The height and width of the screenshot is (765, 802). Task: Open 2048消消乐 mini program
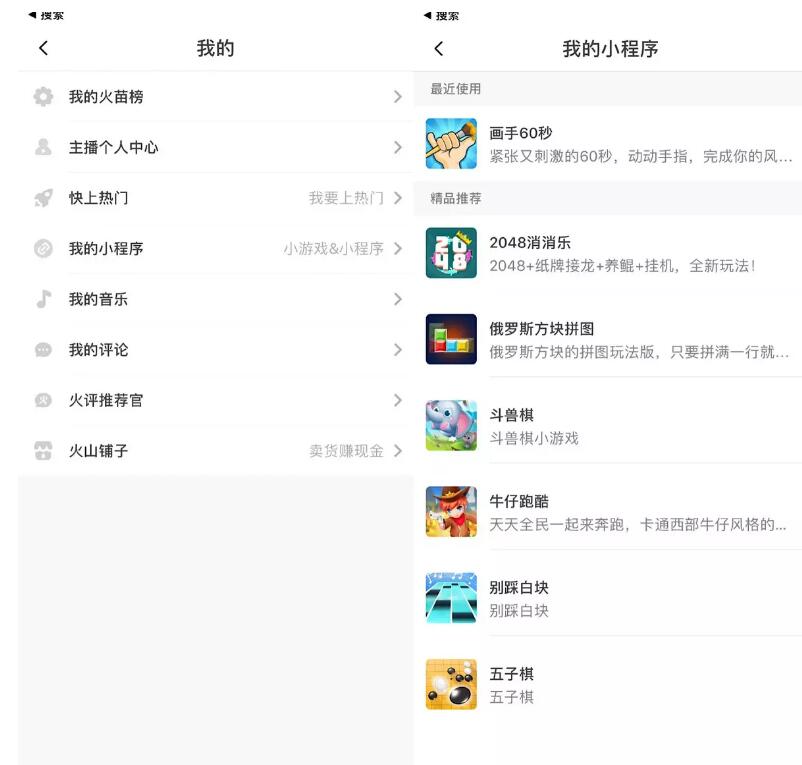[x=610, y=254]
